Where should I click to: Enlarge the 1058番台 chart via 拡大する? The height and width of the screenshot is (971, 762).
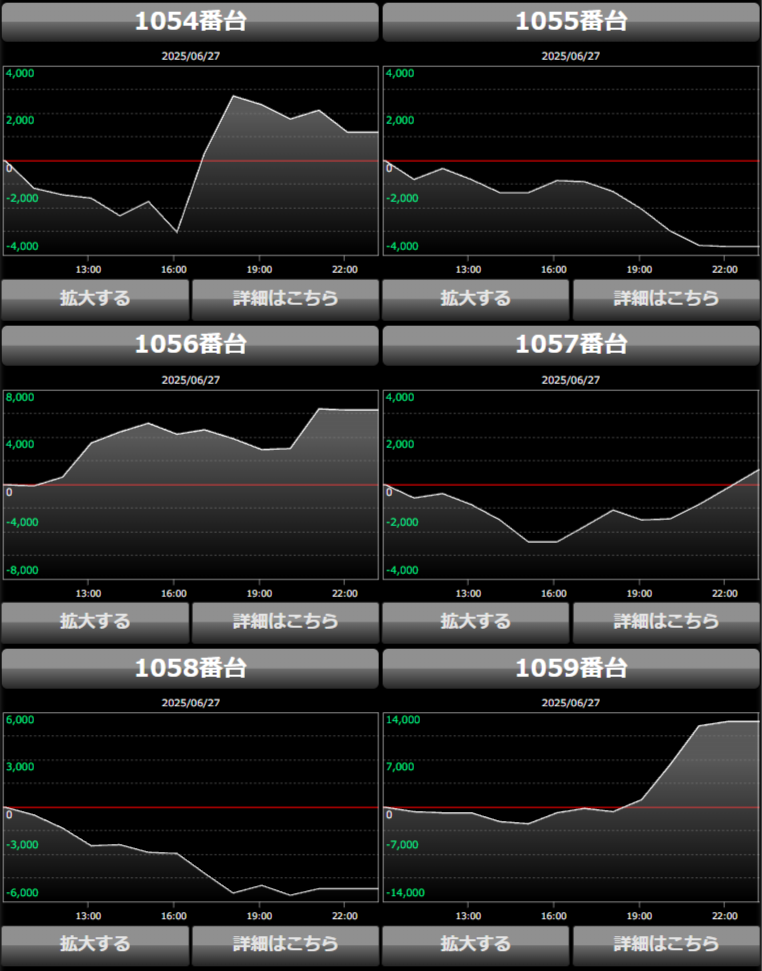pos(95,944)
